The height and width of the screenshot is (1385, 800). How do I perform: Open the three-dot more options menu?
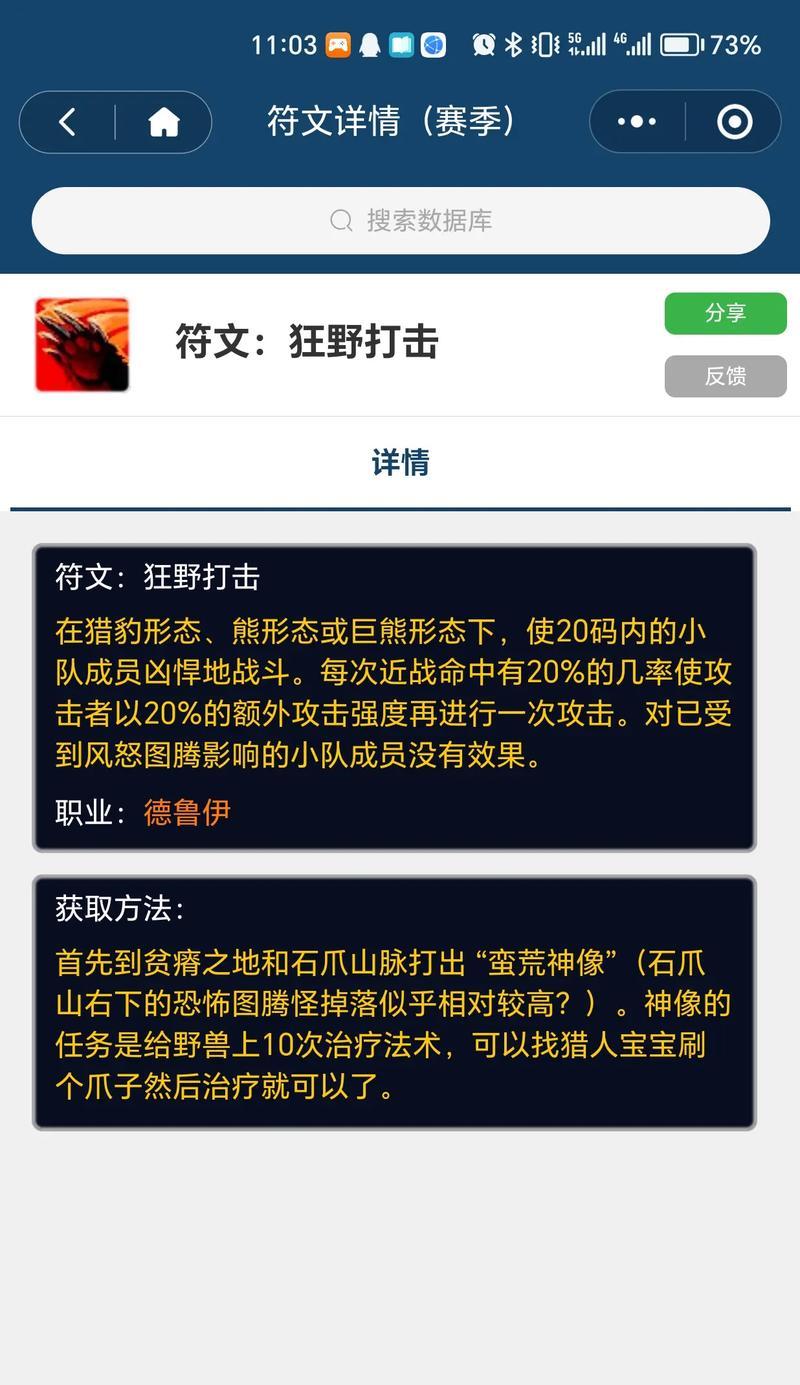click(x=637, y=122)
